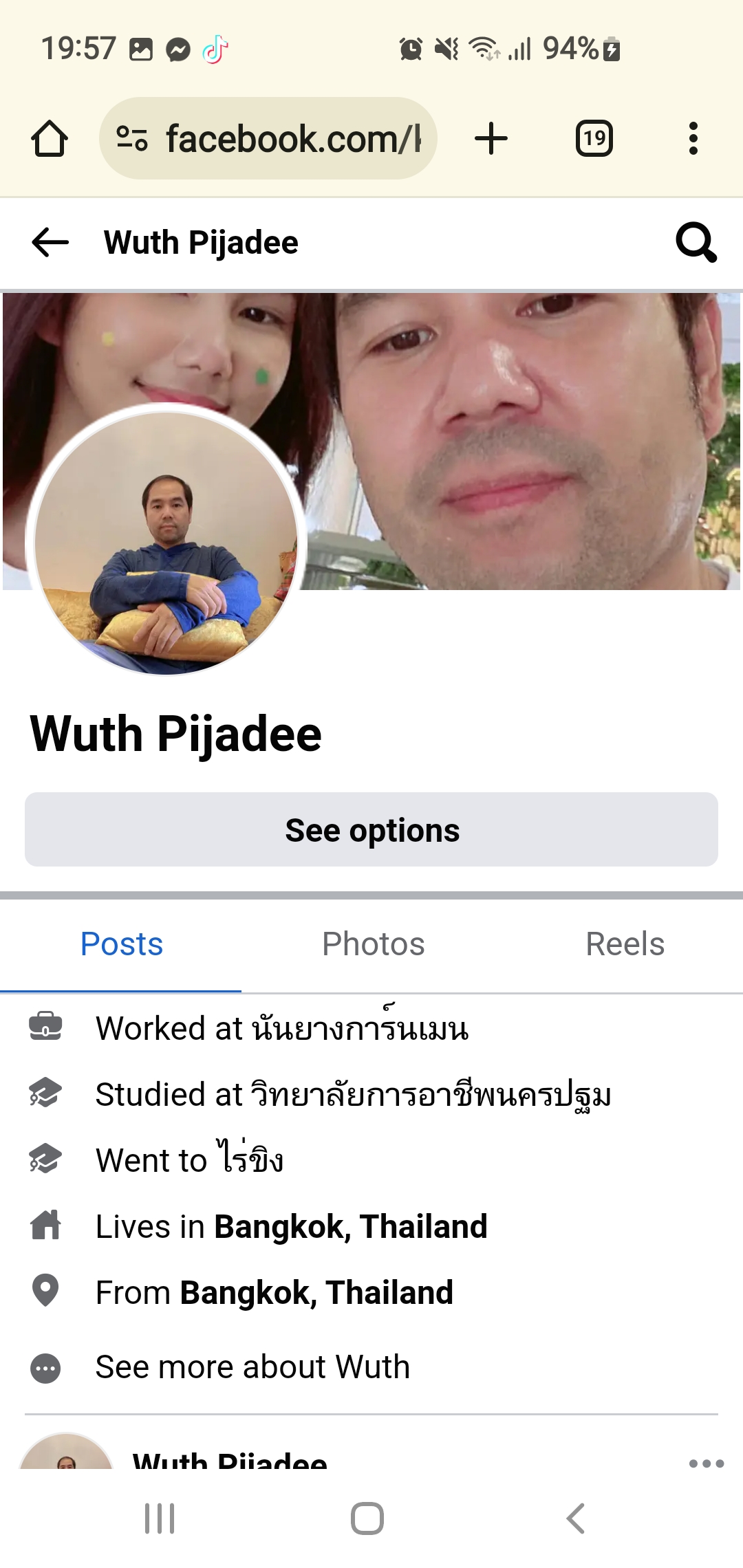Open the cover photo
This screenshot has height=1568, width=743.
[x=523, y=440]
